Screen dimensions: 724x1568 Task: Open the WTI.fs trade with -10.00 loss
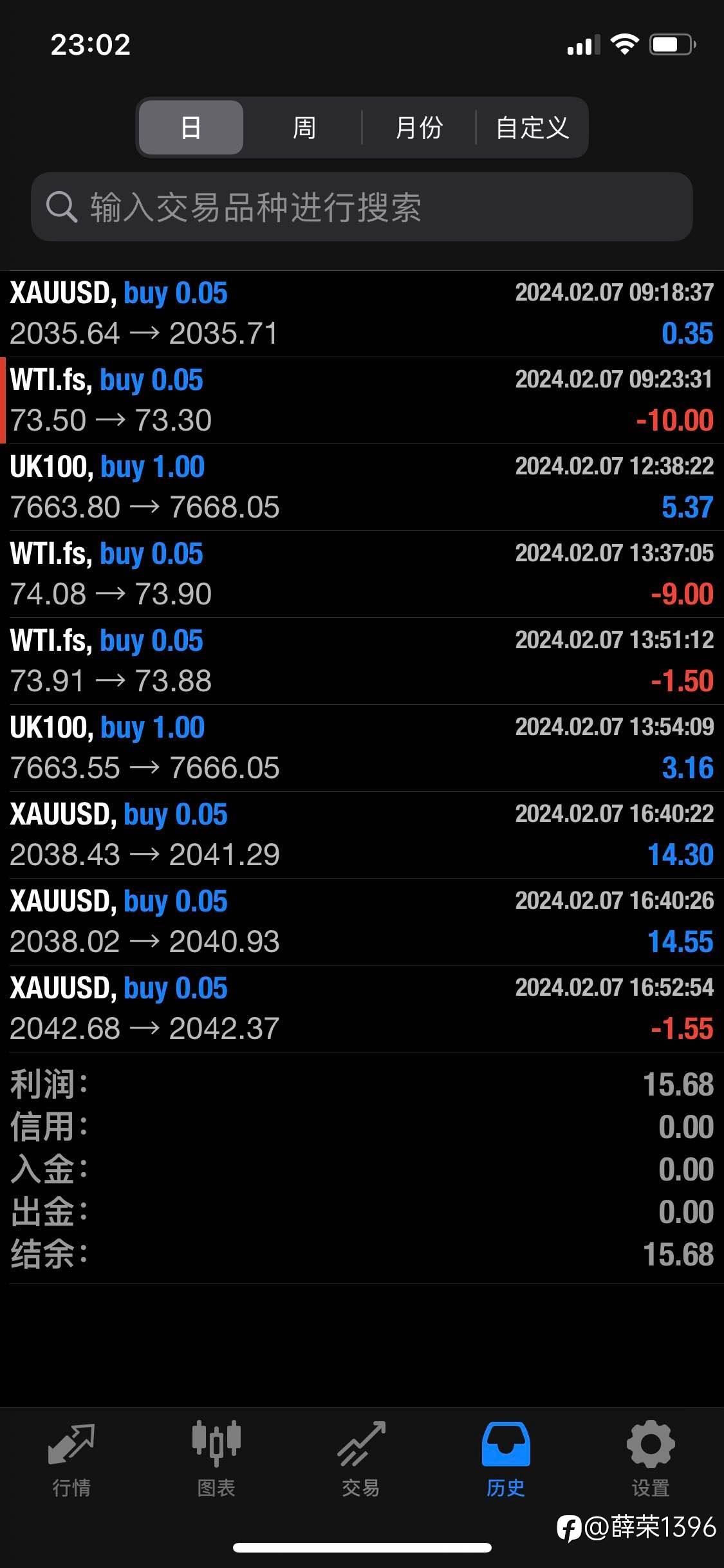tap(362, 400)
